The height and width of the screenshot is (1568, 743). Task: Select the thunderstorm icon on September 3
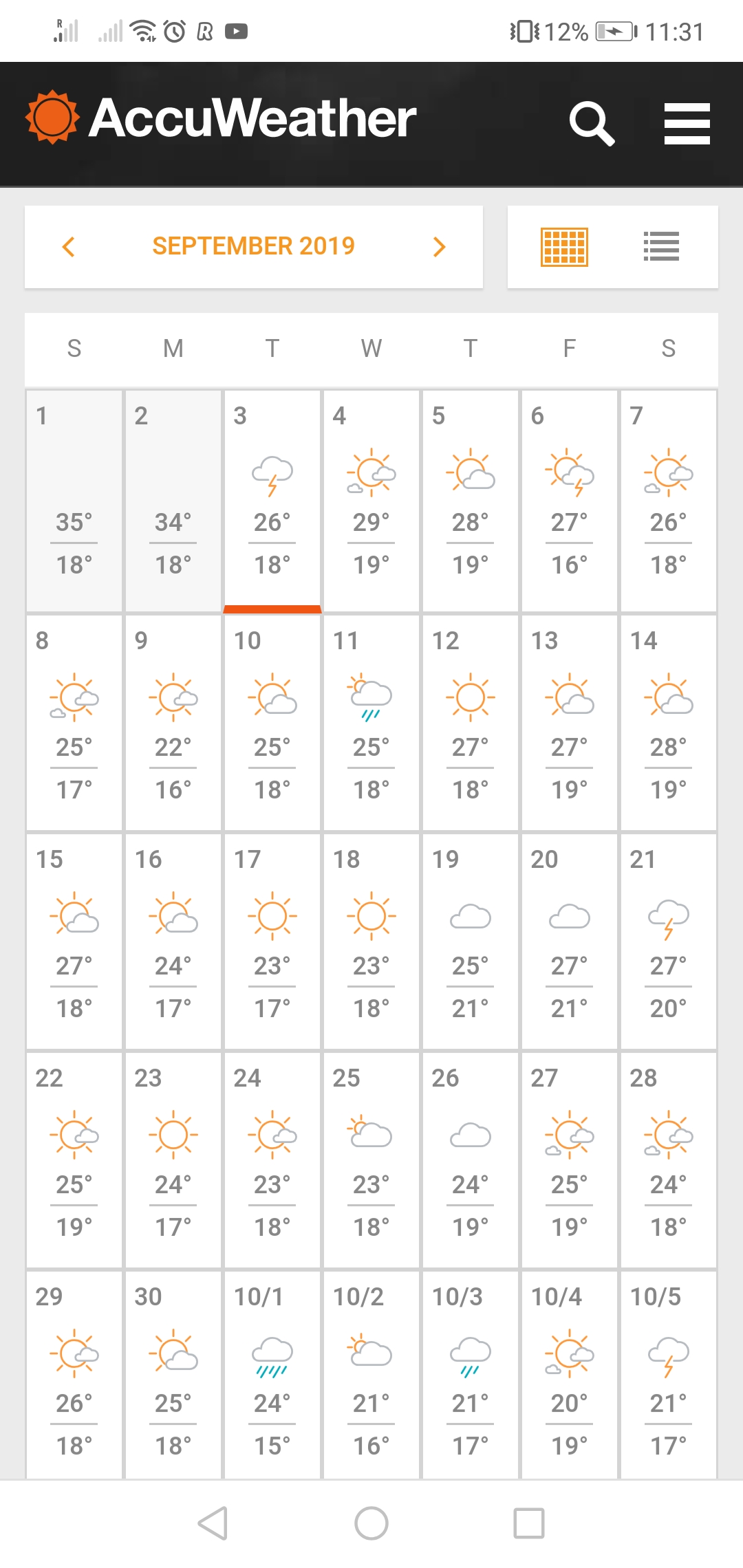(x=272, y=475)
